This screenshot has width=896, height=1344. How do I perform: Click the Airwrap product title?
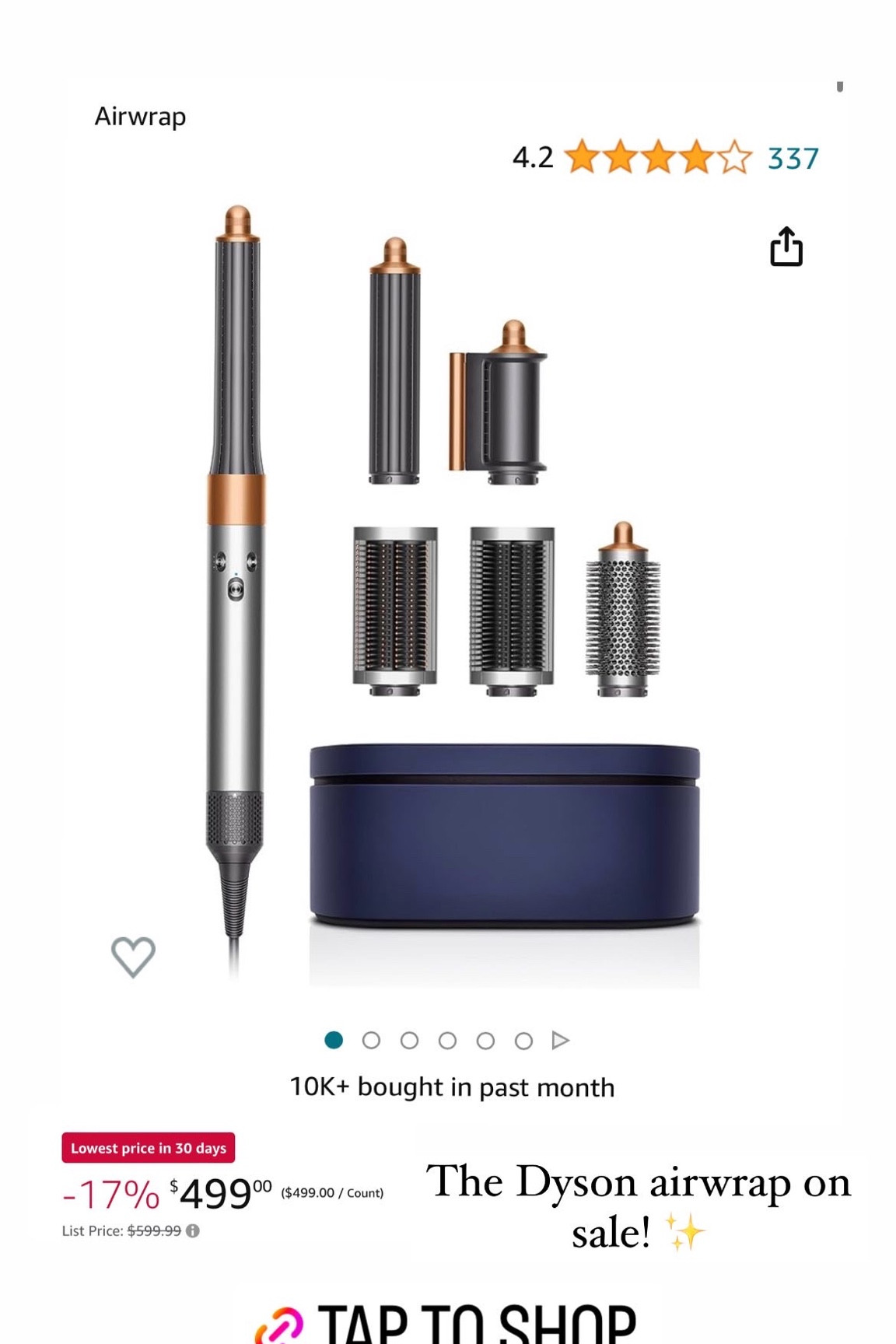point(140,117)
